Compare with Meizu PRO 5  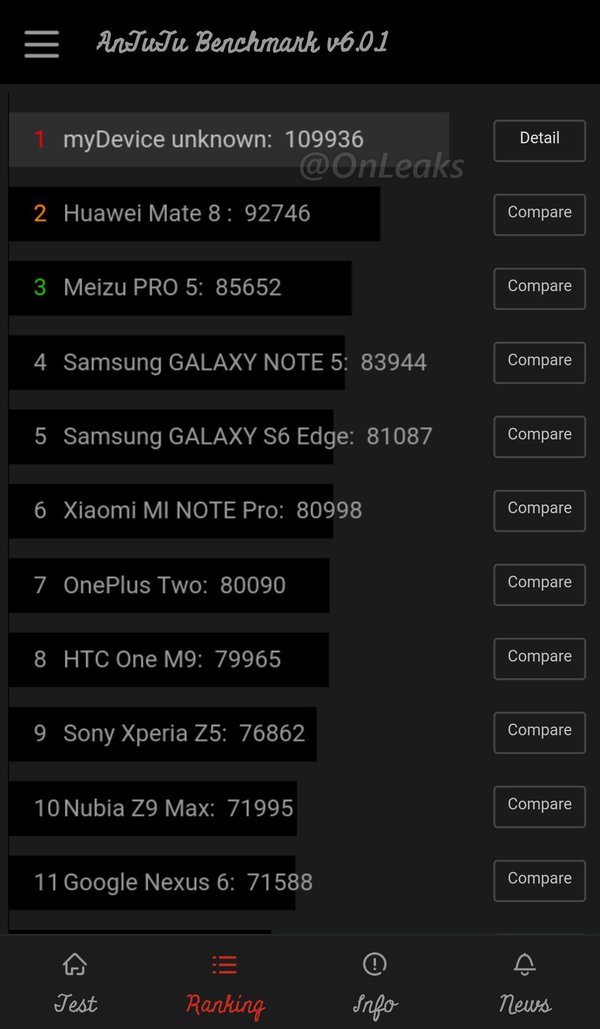tap(539, 288)
